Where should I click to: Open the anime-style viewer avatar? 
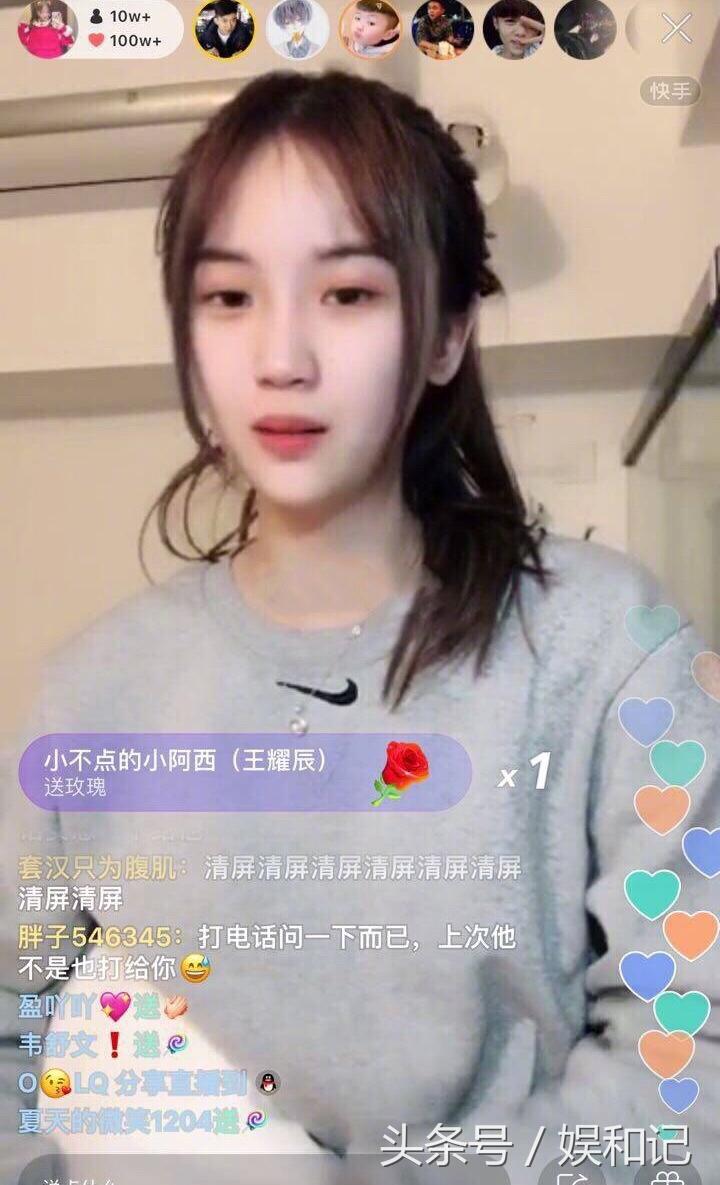(297, 28)
